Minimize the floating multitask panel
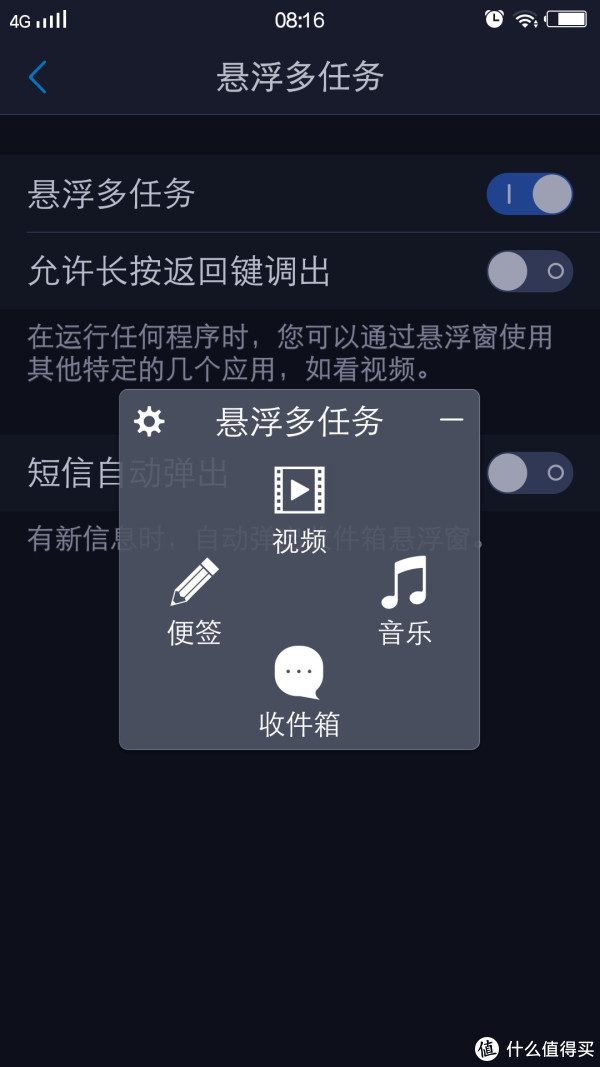The width and height of the screenshot is (600, 1067). (451, 419)
